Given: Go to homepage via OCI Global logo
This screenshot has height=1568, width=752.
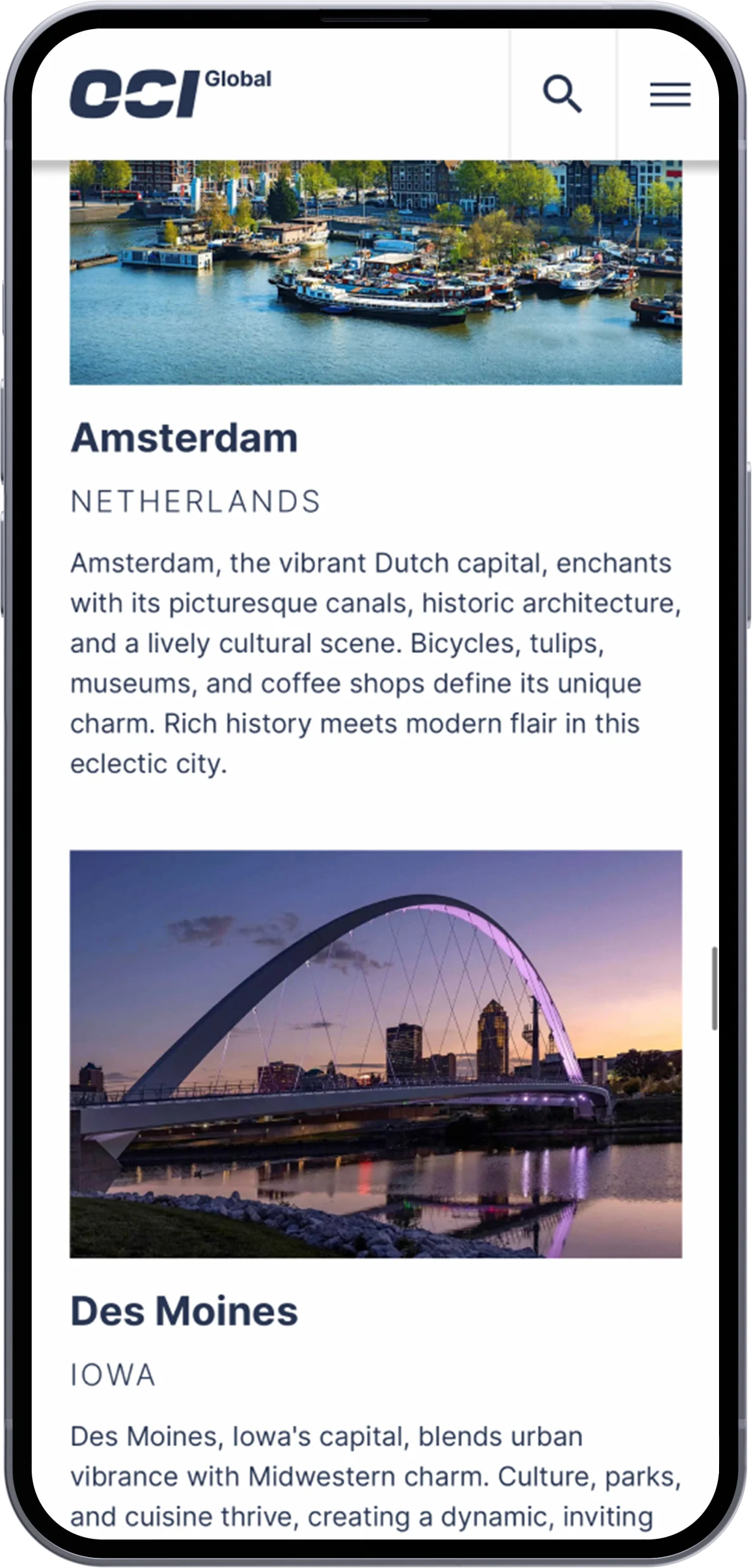Looking at the screenshot, I should point(170,94).
